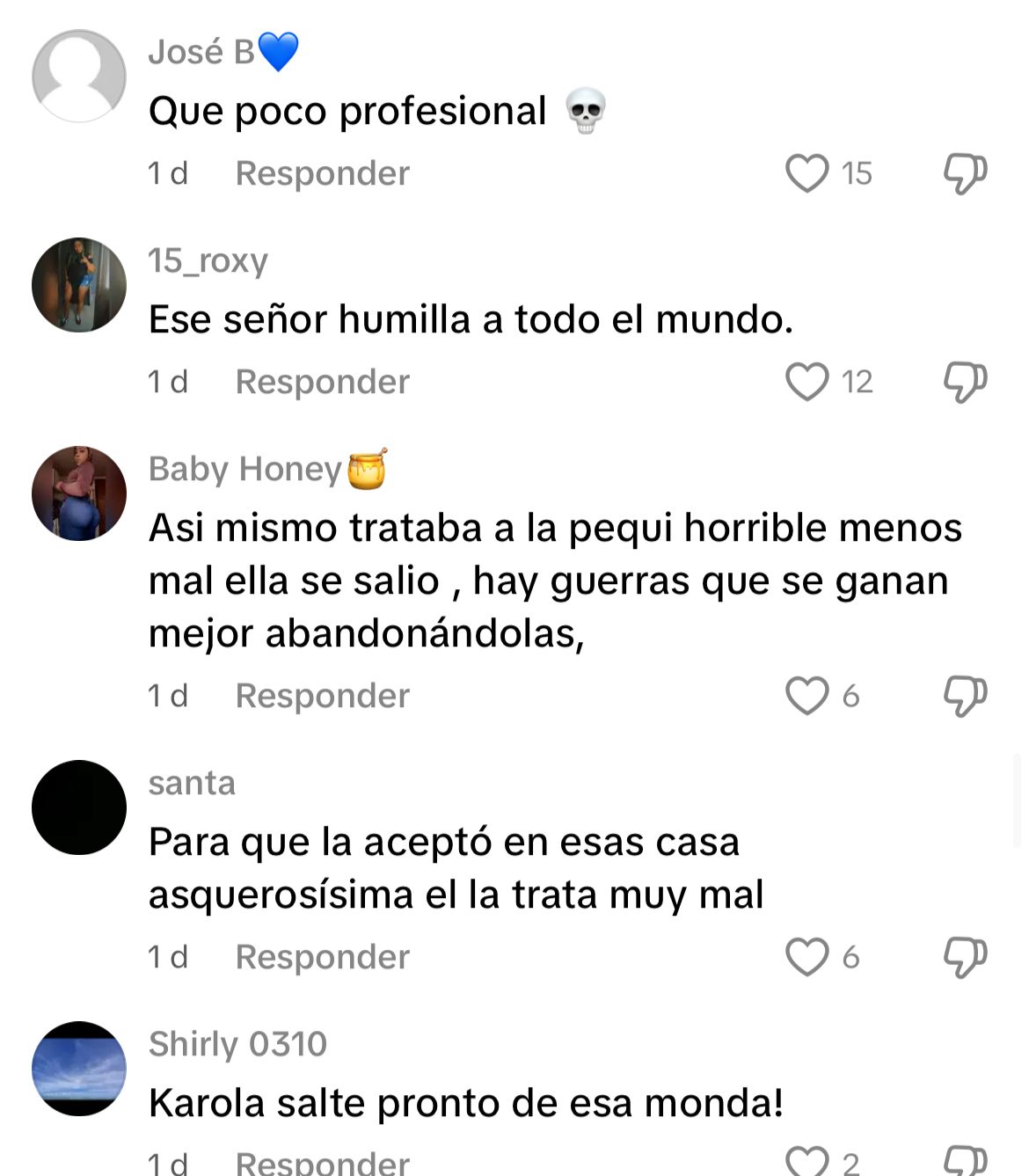Screen dimensions: 1029x1176
Task: Dislike santa's comment
Action: click(x=965, y=957)
